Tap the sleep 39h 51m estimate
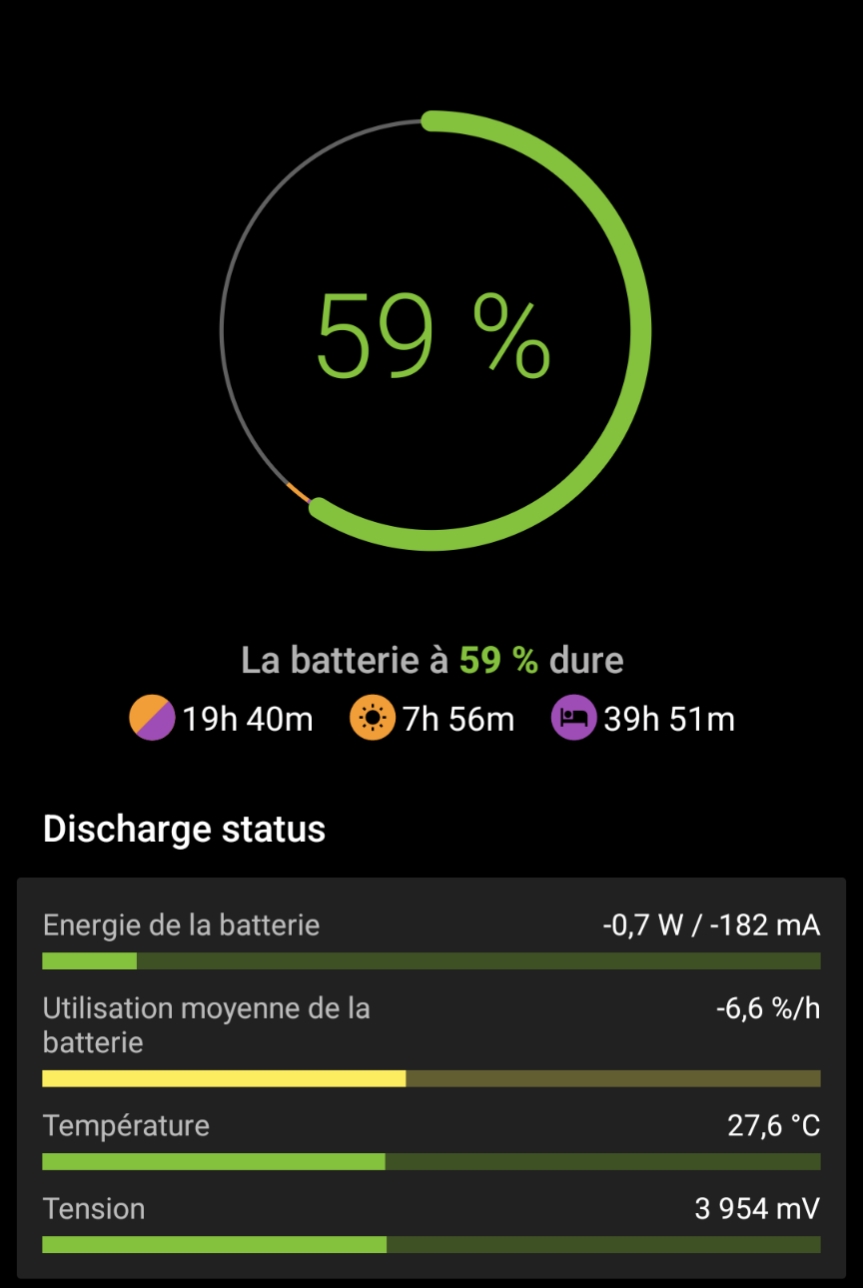Viewport: 863px width, 1288px height. (643, 719)
